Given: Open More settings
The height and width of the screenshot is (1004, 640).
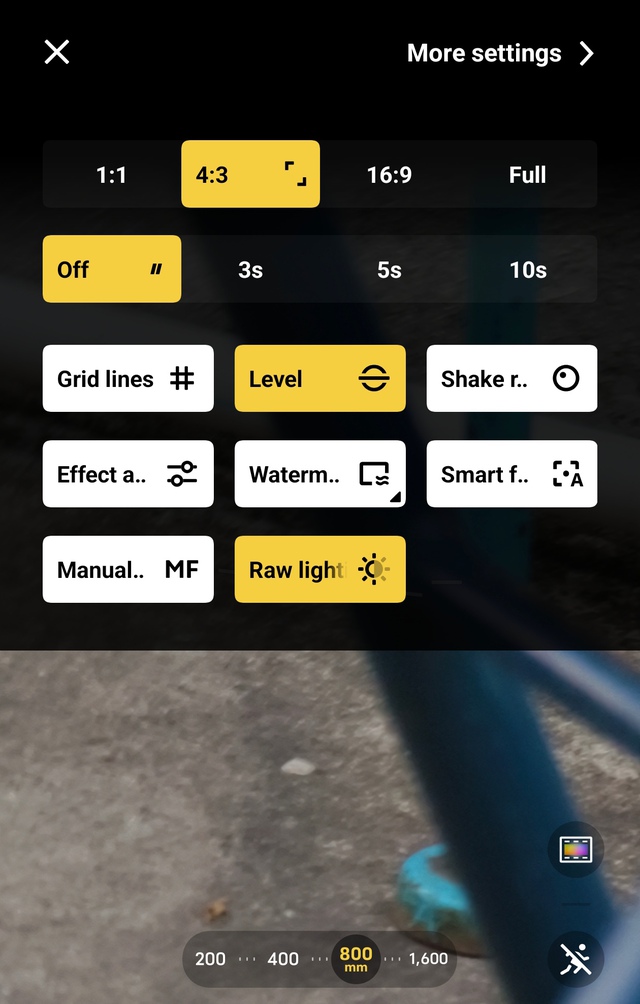Looking at the screenshot, I should pyautogui.click(x=499, y=53).
